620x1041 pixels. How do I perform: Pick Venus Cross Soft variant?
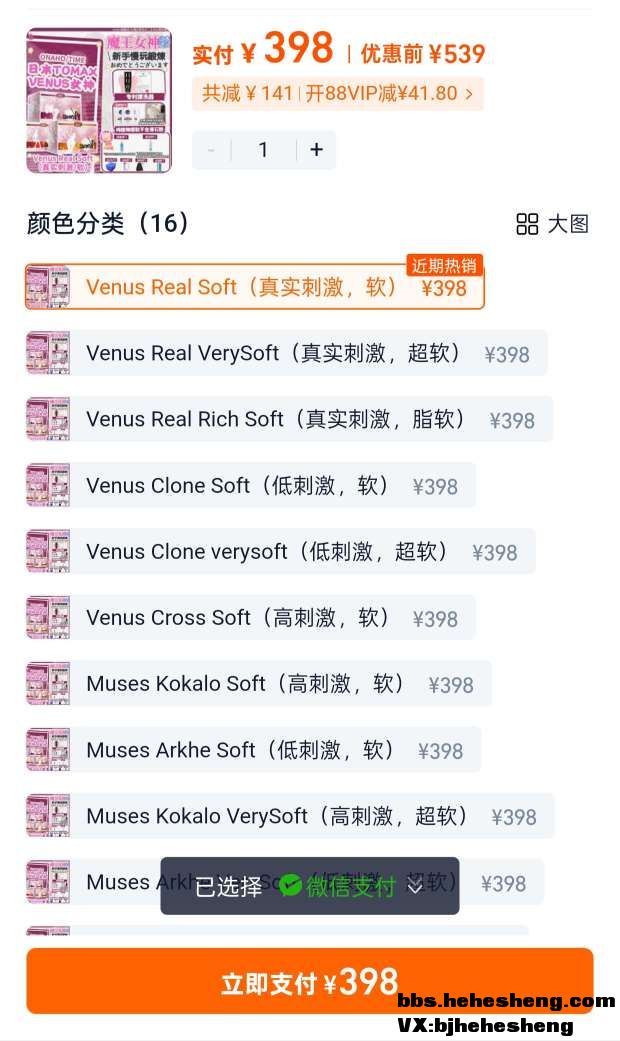tap(250, 617)
